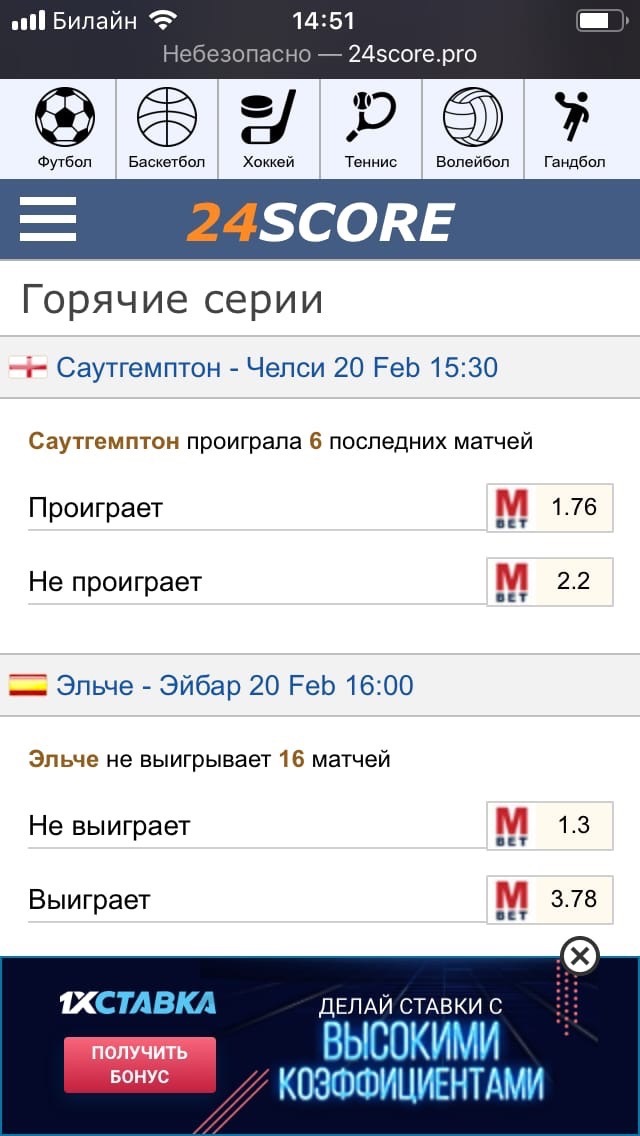The width and height of the screenshot is (640, 1136).
Task: Tap the Получить бонус button
Action: coord(140,1064)
